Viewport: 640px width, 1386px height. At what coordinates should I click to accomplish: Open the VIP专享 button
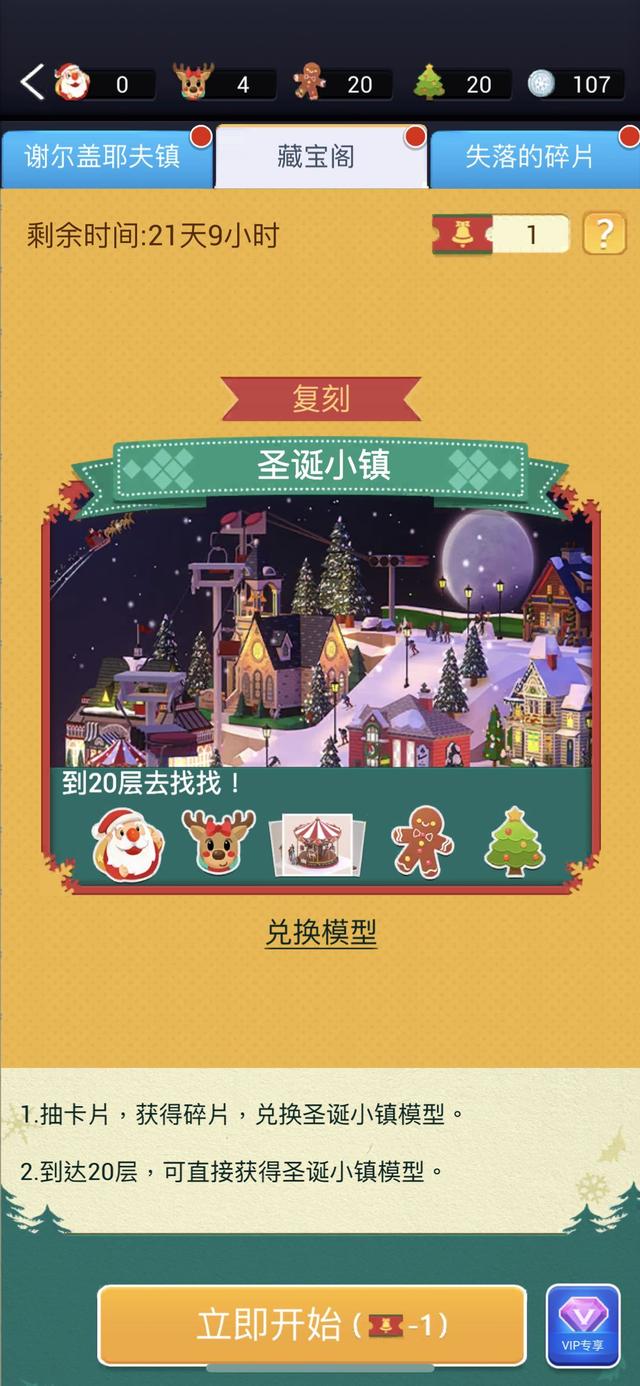(x=581, y=1325)
